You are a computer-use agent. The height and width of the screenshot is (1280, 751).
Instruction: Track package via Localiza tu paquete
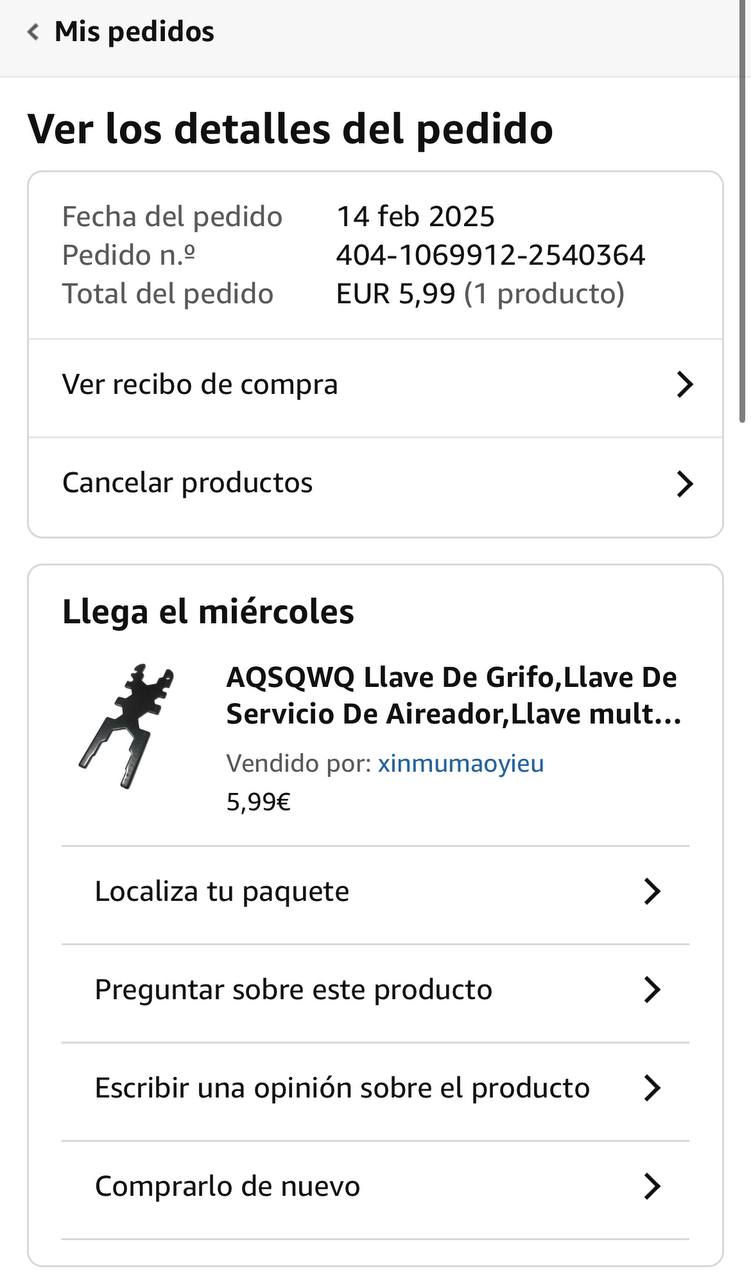pos(375,892)
